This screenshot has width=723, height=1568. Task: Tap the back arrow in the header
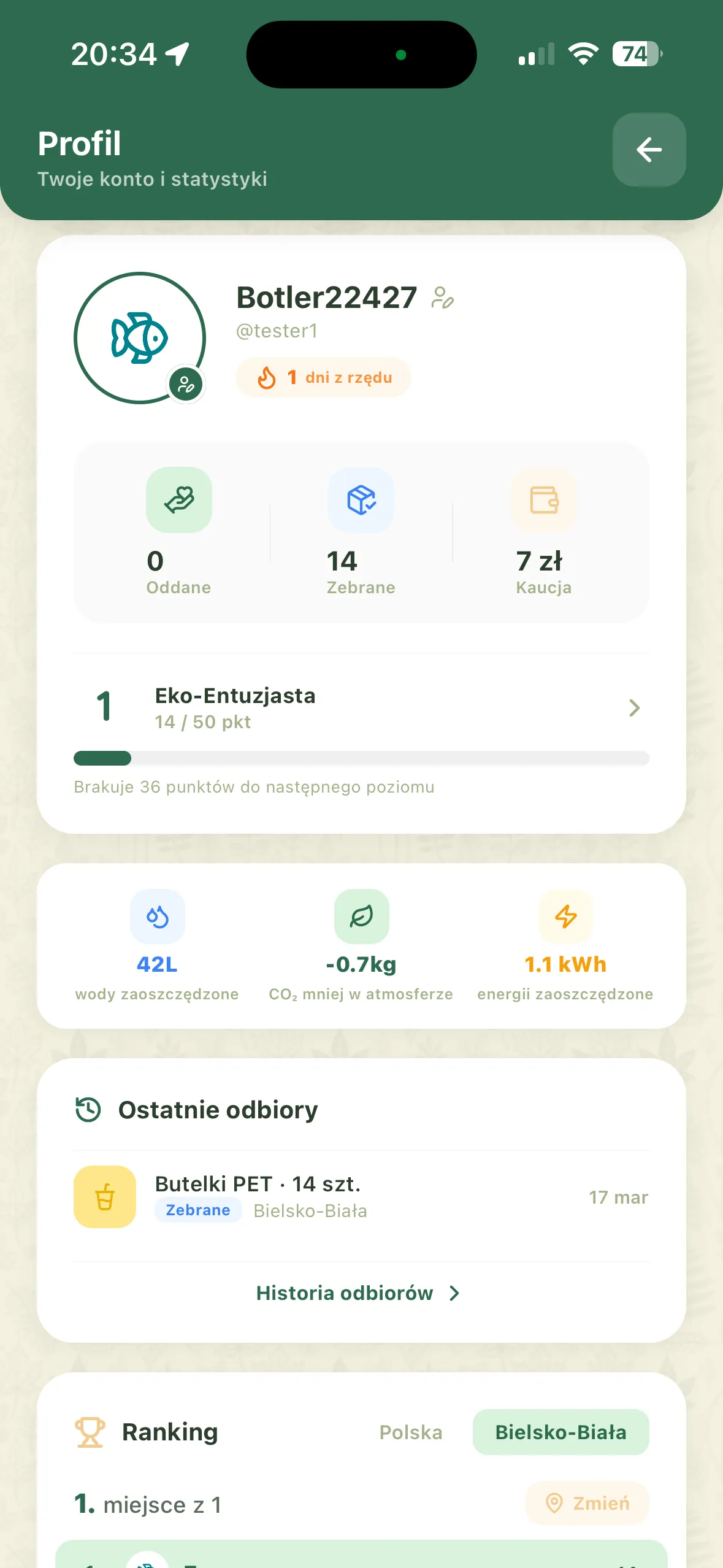[x=648, y=150]
